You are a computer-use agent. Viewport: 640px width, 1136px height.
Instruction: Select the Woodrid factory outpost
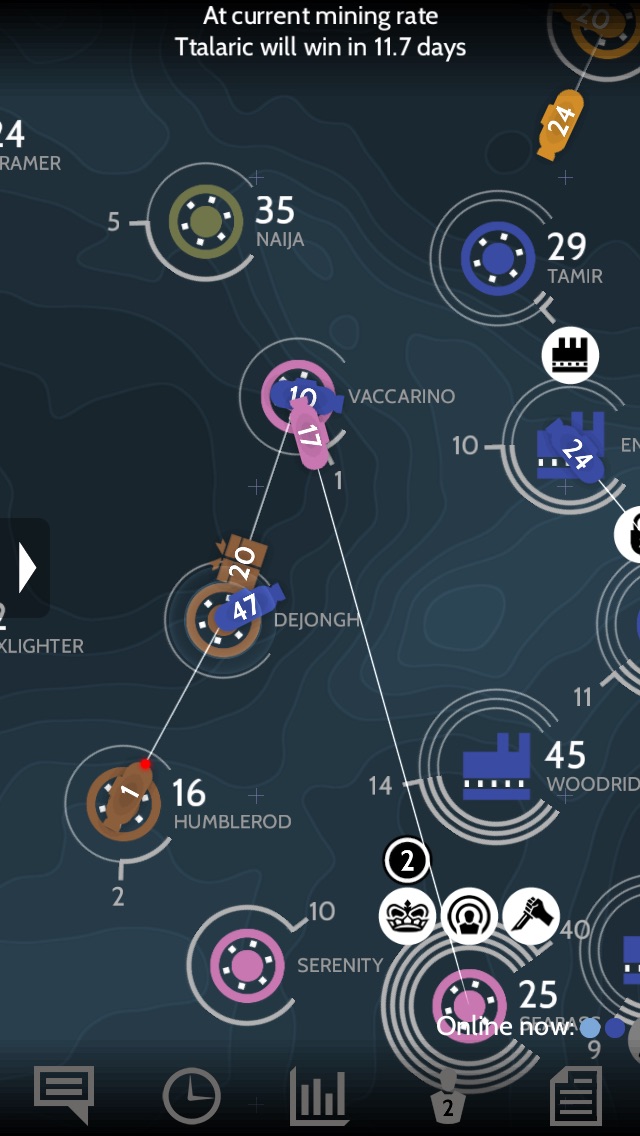click(x=497, y=765)
